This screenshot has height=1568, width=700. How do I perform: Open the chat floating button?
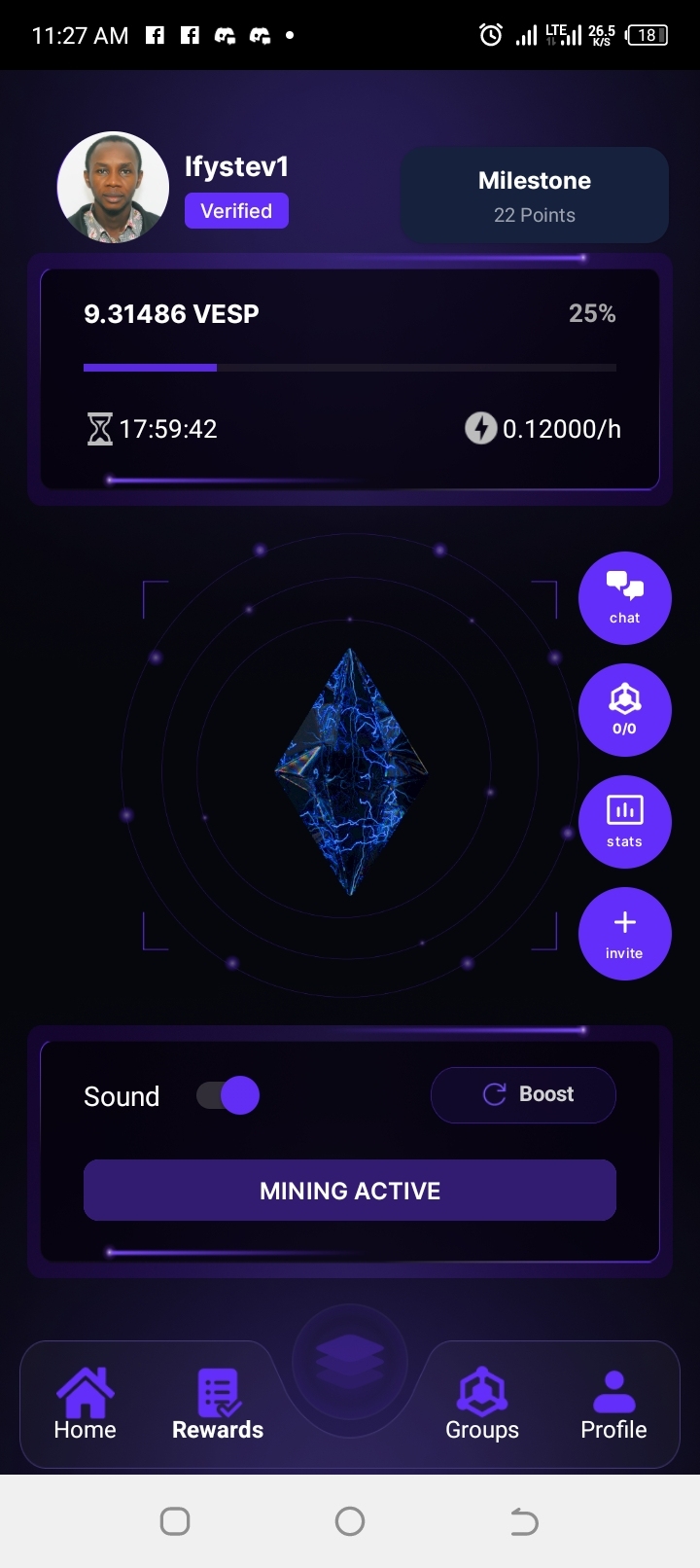pyautogui.click(x=624, y=598)
